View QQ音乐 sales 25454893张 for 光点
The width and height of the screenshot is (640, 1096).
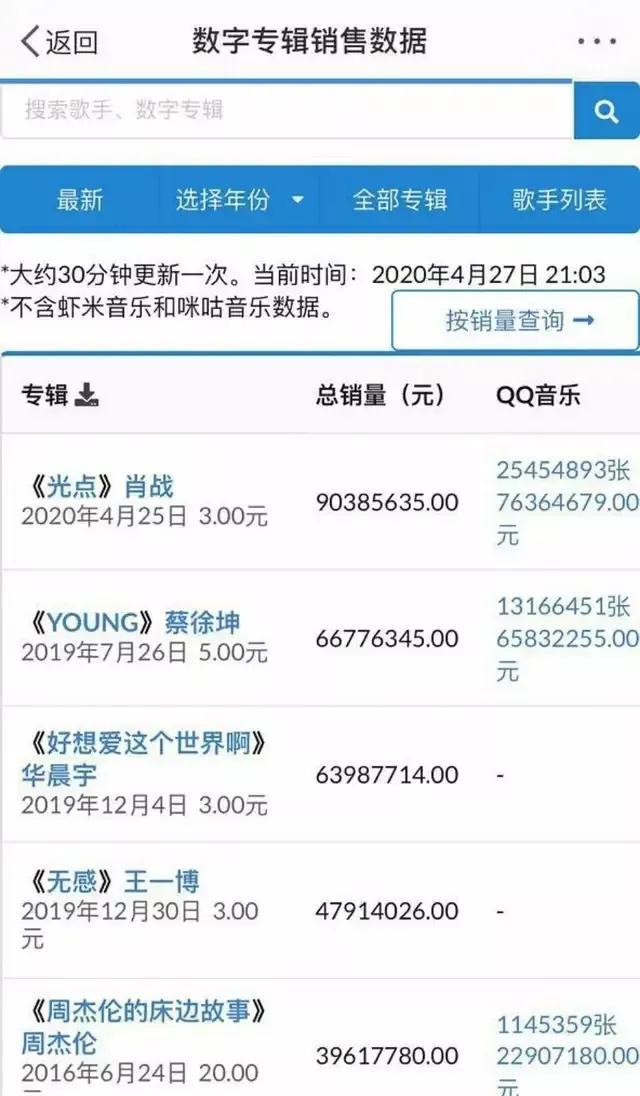(x=563, y=470)
